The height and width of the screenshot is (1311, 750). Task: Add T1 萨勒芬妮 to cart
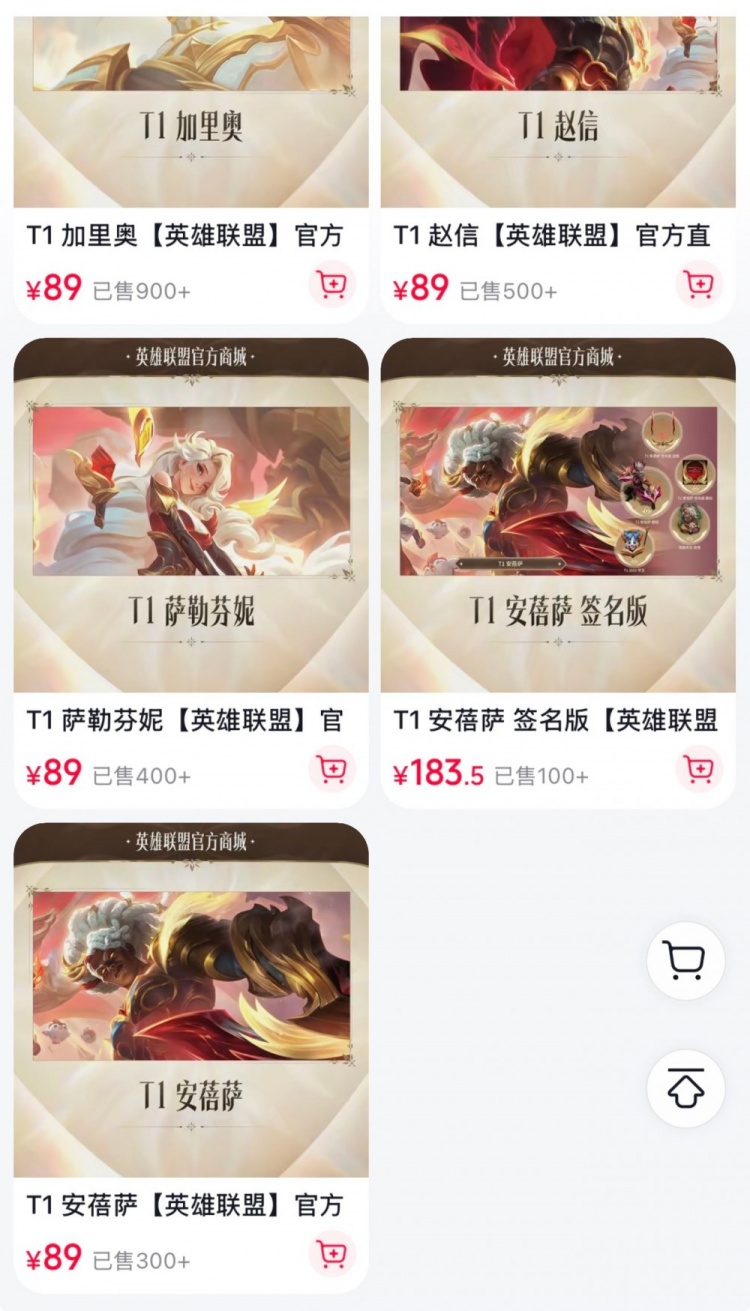click(332, 769)
